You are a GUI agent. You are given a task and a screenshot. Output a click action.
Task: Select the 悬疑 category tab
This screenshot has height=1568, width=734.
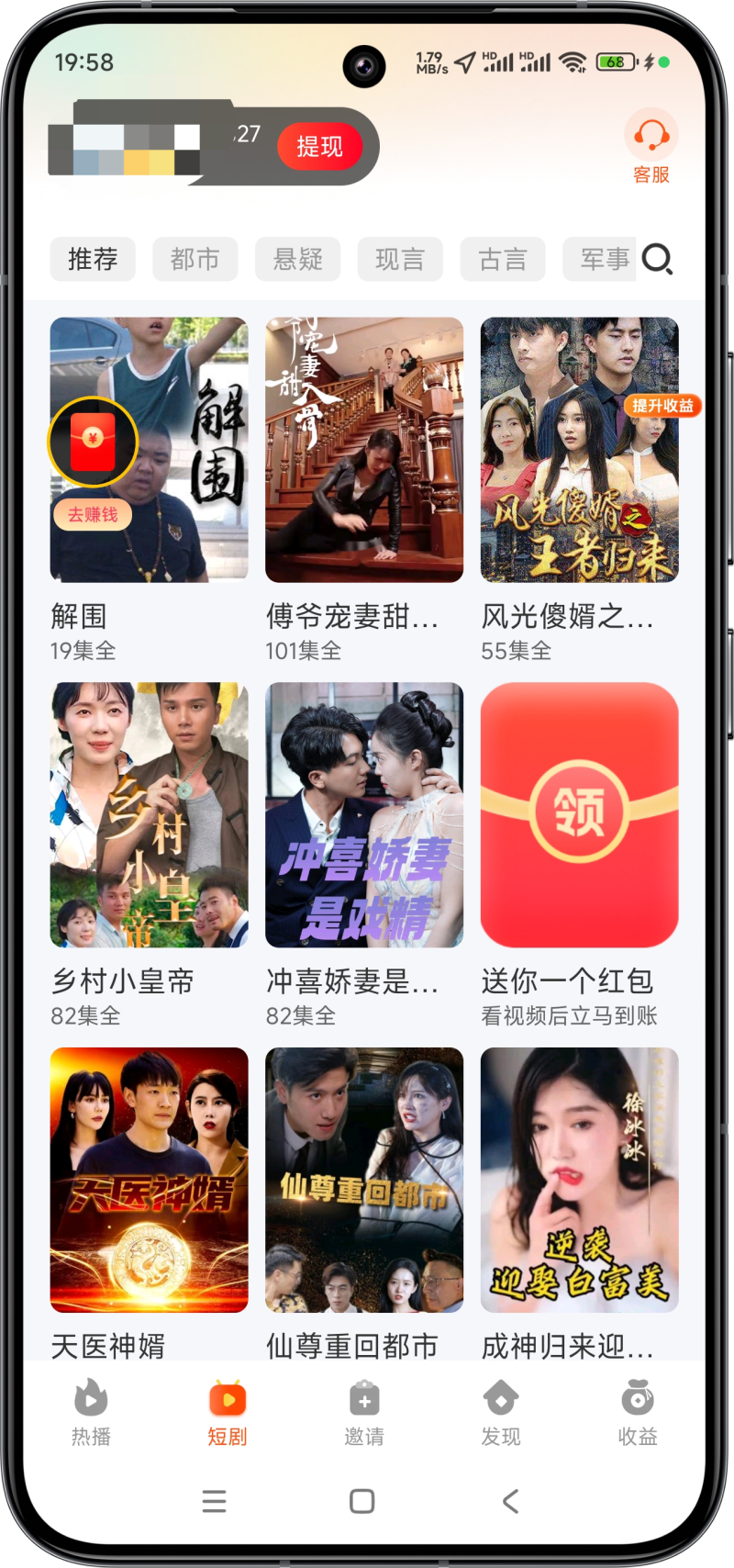point(297,259)
